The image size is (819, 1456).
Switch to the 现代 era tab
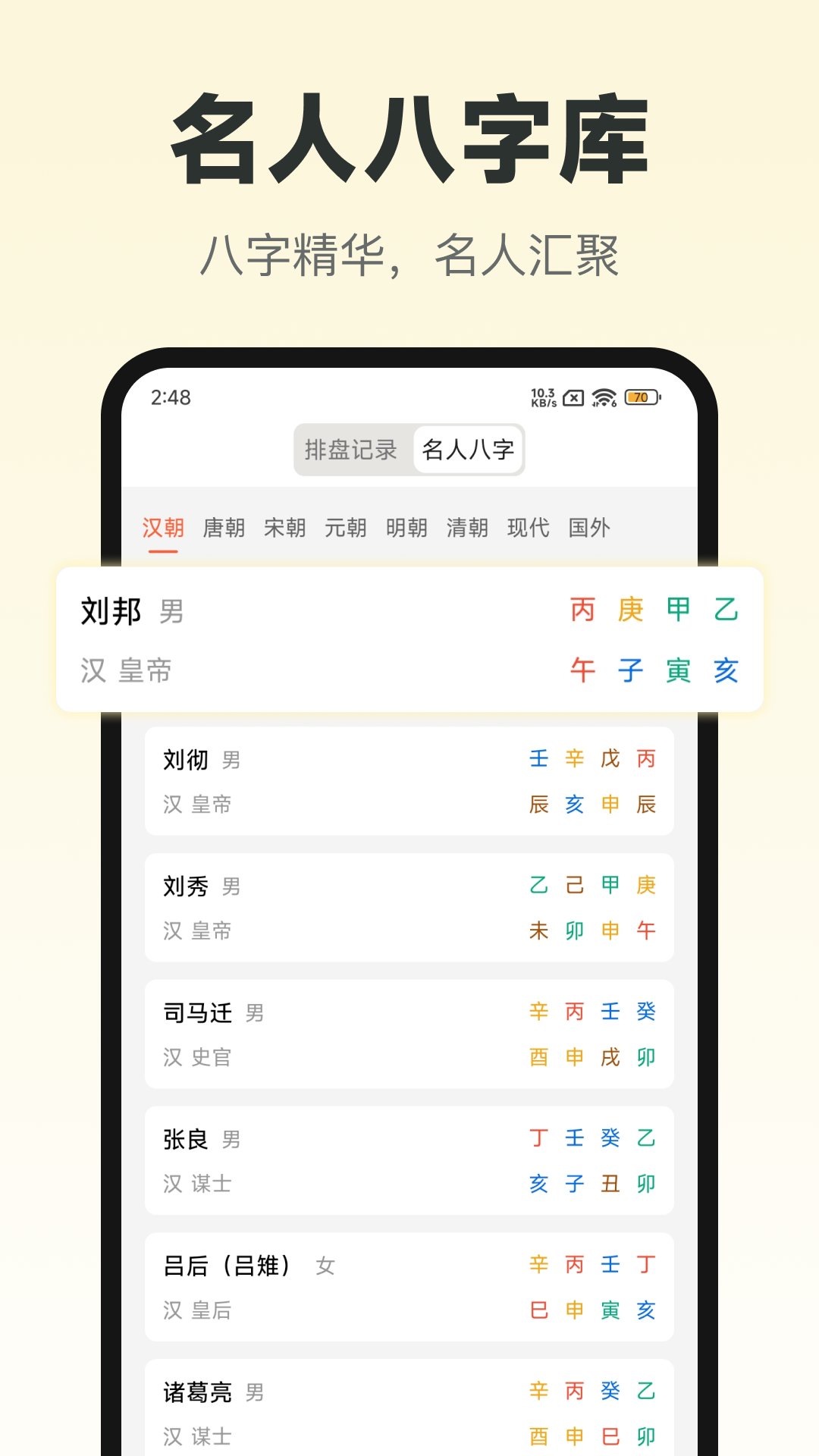(x=529, y=528)
